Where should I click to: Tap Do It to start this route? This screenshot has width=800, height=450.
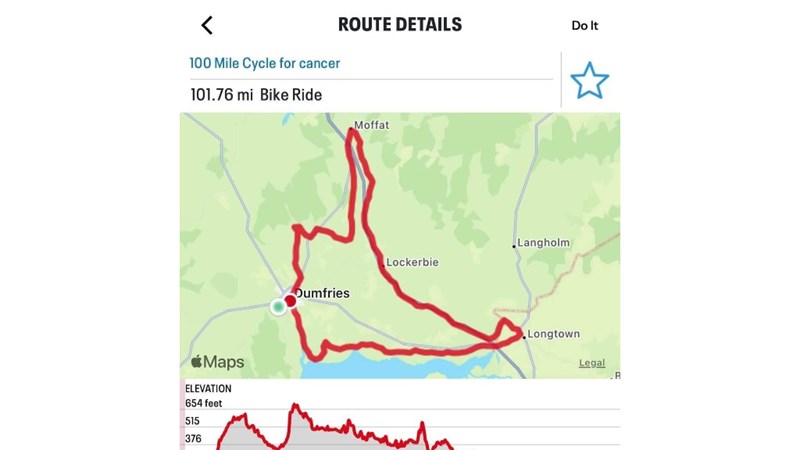click(x=585, y=25)
